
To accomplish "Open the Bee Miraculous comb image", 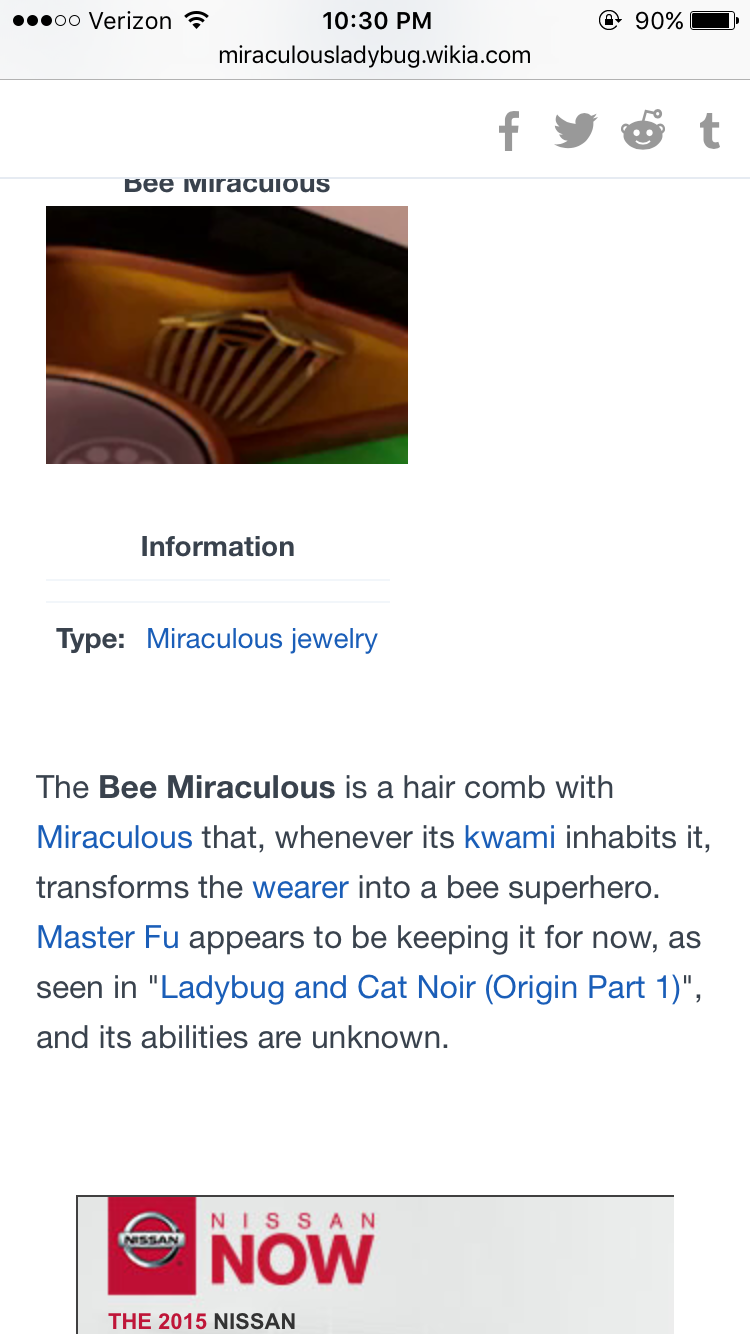I will (x=227, y=334).
